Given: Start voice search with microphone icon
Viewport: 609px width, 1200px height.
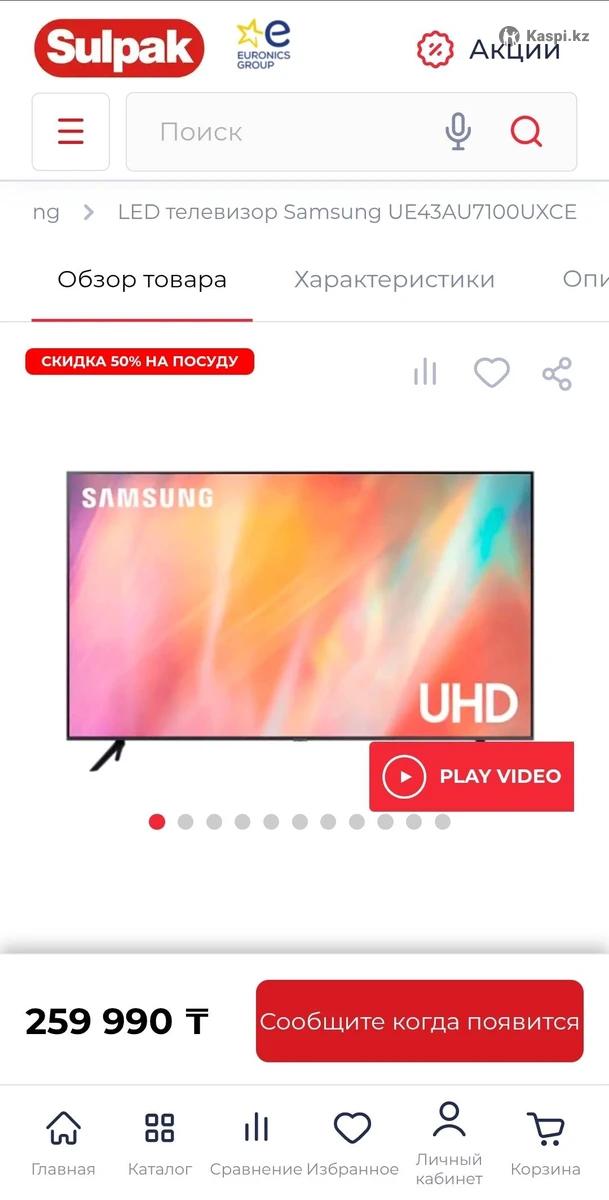Looking at the screenshot, I should click(x=458, y=132).
